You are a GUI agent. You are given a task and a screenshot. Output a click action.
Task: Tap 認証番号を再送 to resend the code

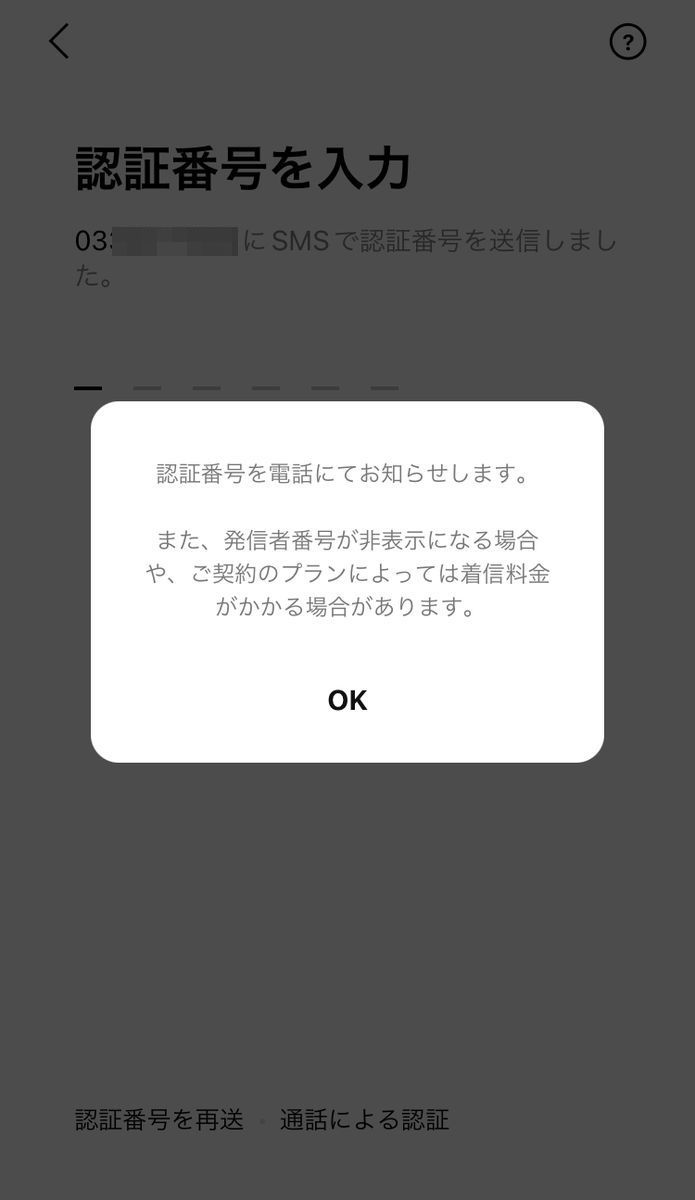tap(160, 1120)
